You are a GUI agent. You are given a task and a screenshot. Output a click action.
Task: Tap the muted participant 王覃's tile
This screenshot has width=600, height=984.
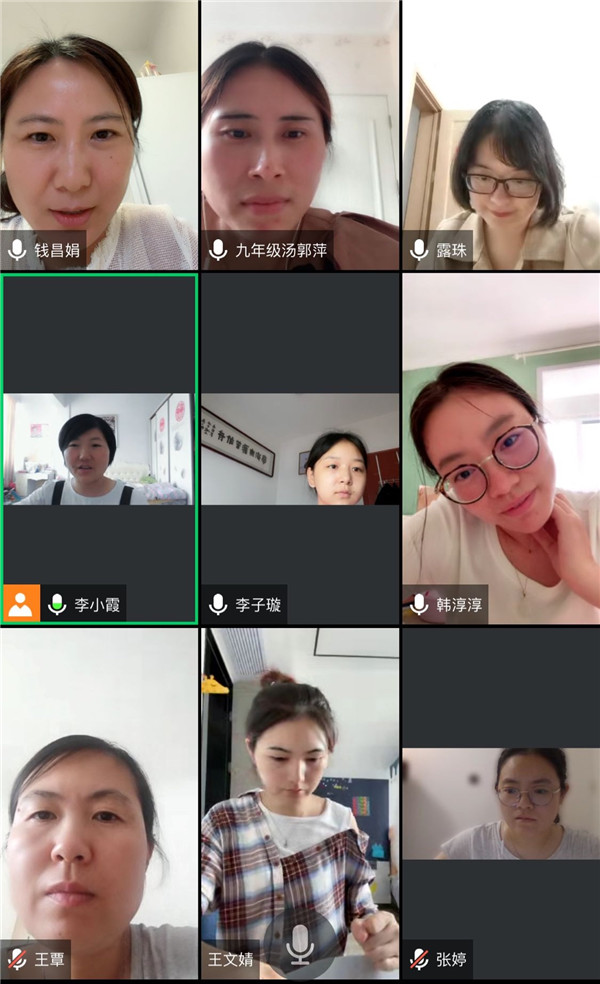(99, 800)
